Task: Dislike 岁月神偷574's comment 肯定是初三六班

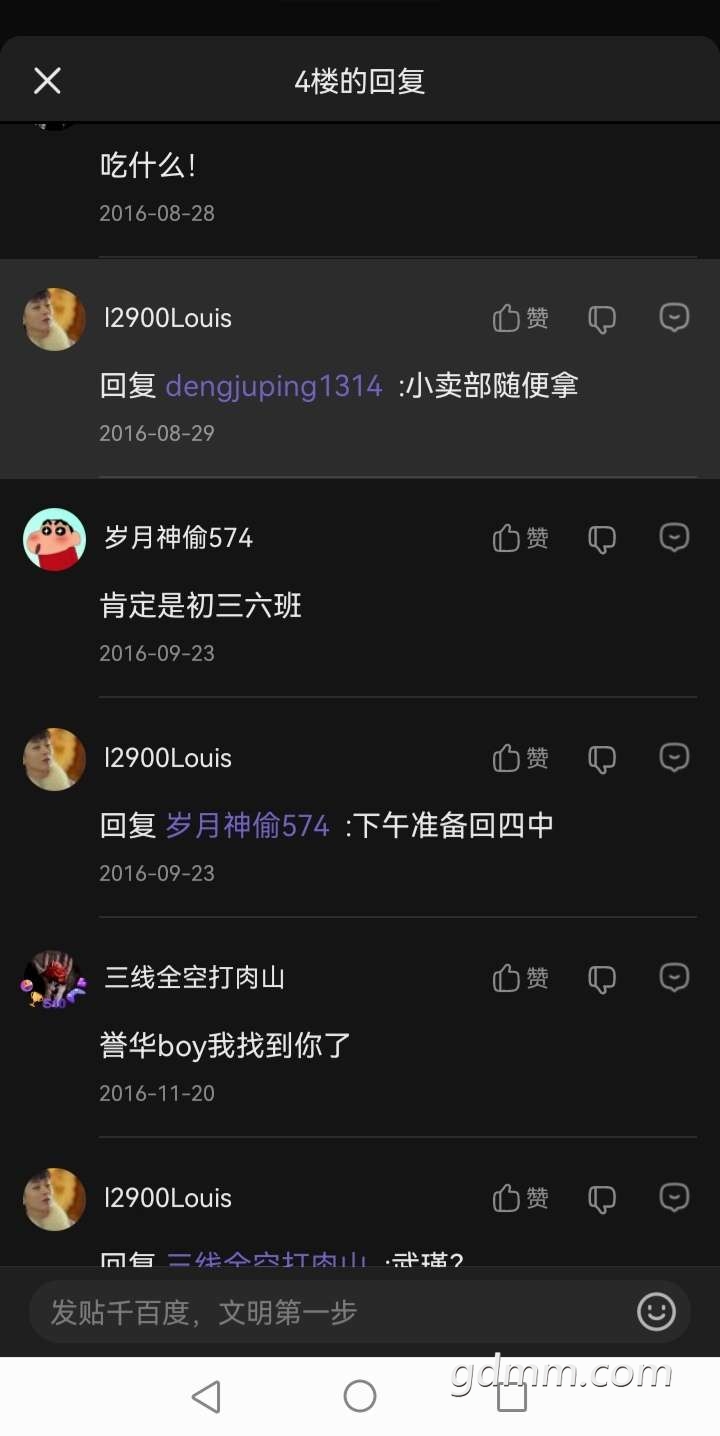Action: coord(602,539)
